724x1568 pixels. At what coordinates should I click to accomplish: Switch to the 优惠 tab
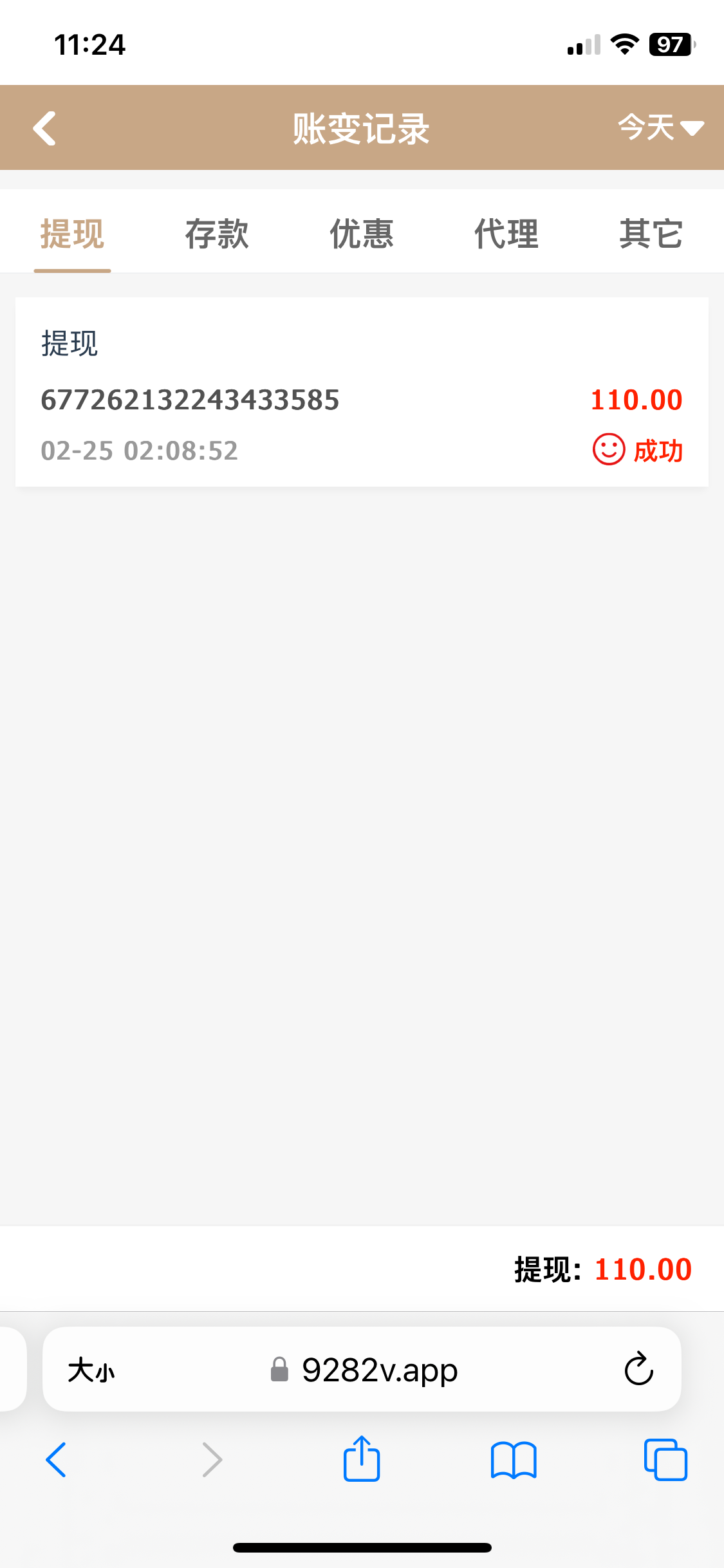coord(362,234)
